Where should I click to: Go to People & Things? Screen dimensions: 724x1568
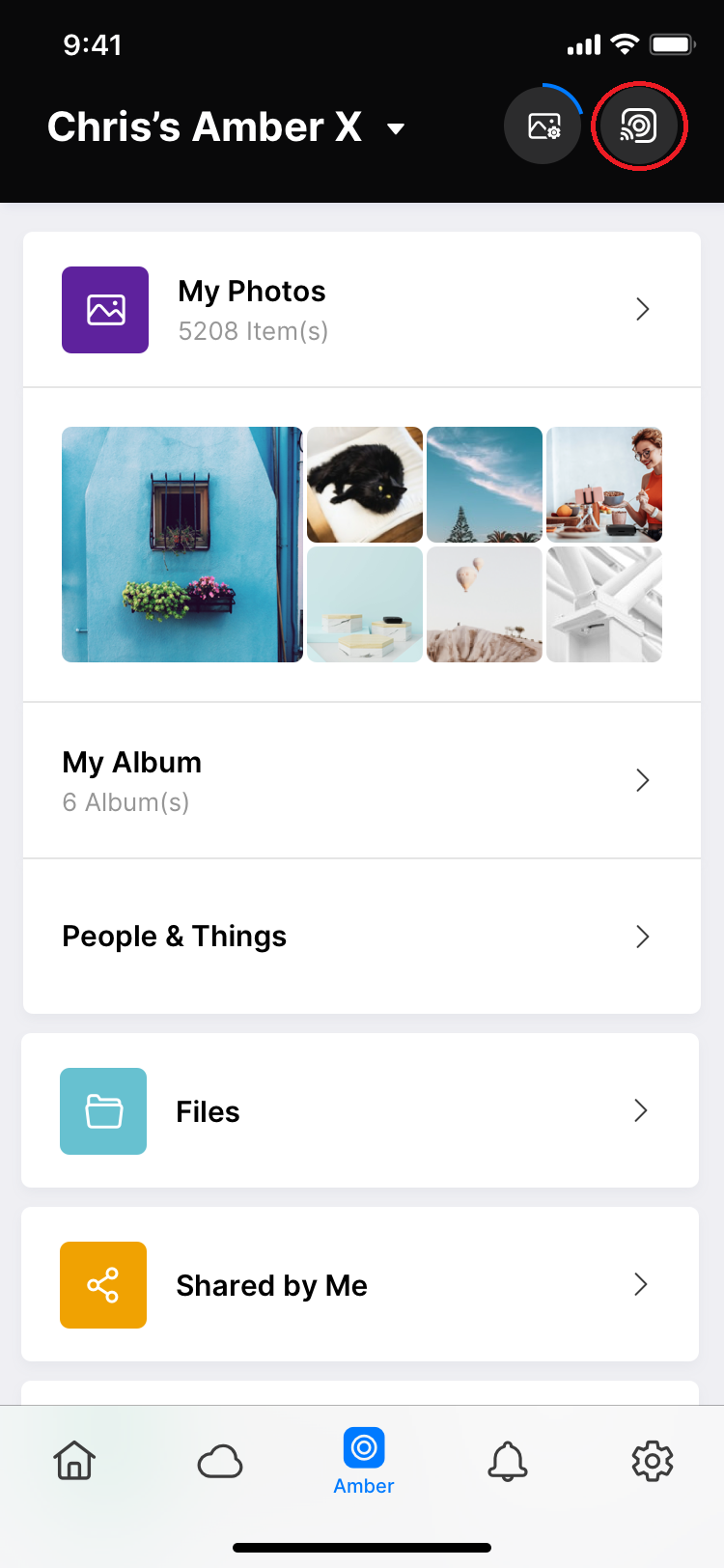coord(362,937)
